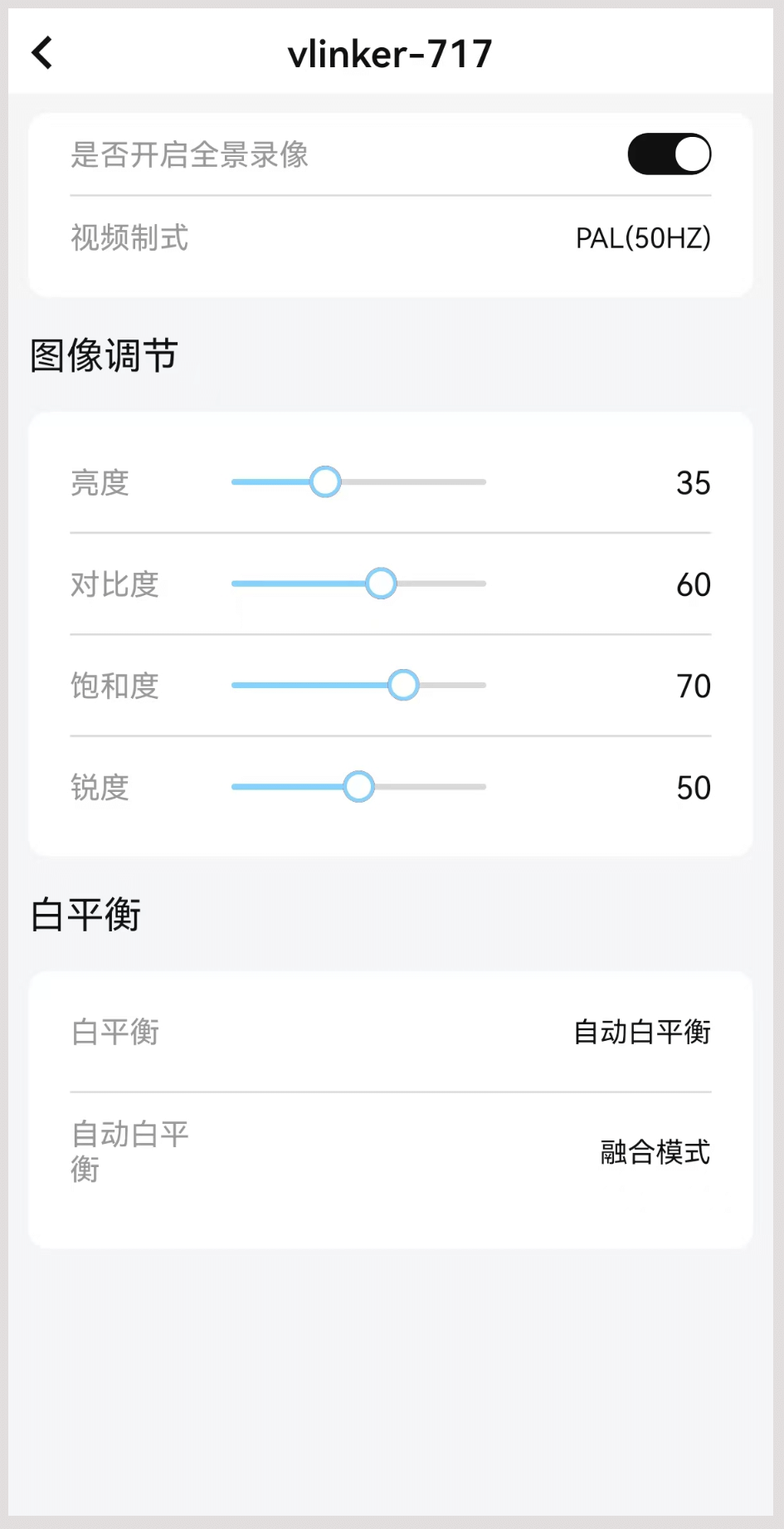Image resolution: width=784 pixels, height=1529 pixels.
Task: Click the contrast value 60
Action: 694,584
